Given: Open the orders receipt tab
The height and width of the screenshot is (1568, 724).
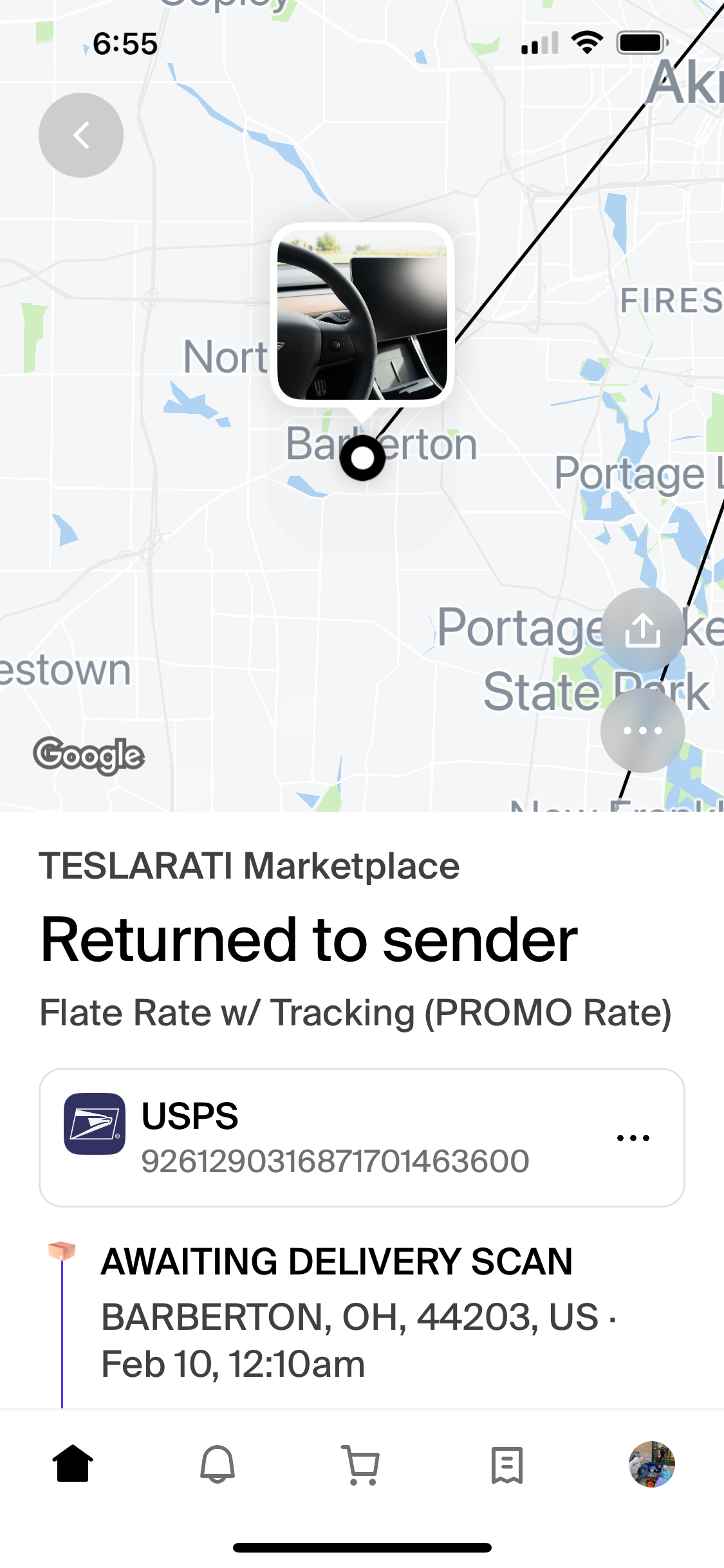Looking at the screenshot, I should point(507,1466).
